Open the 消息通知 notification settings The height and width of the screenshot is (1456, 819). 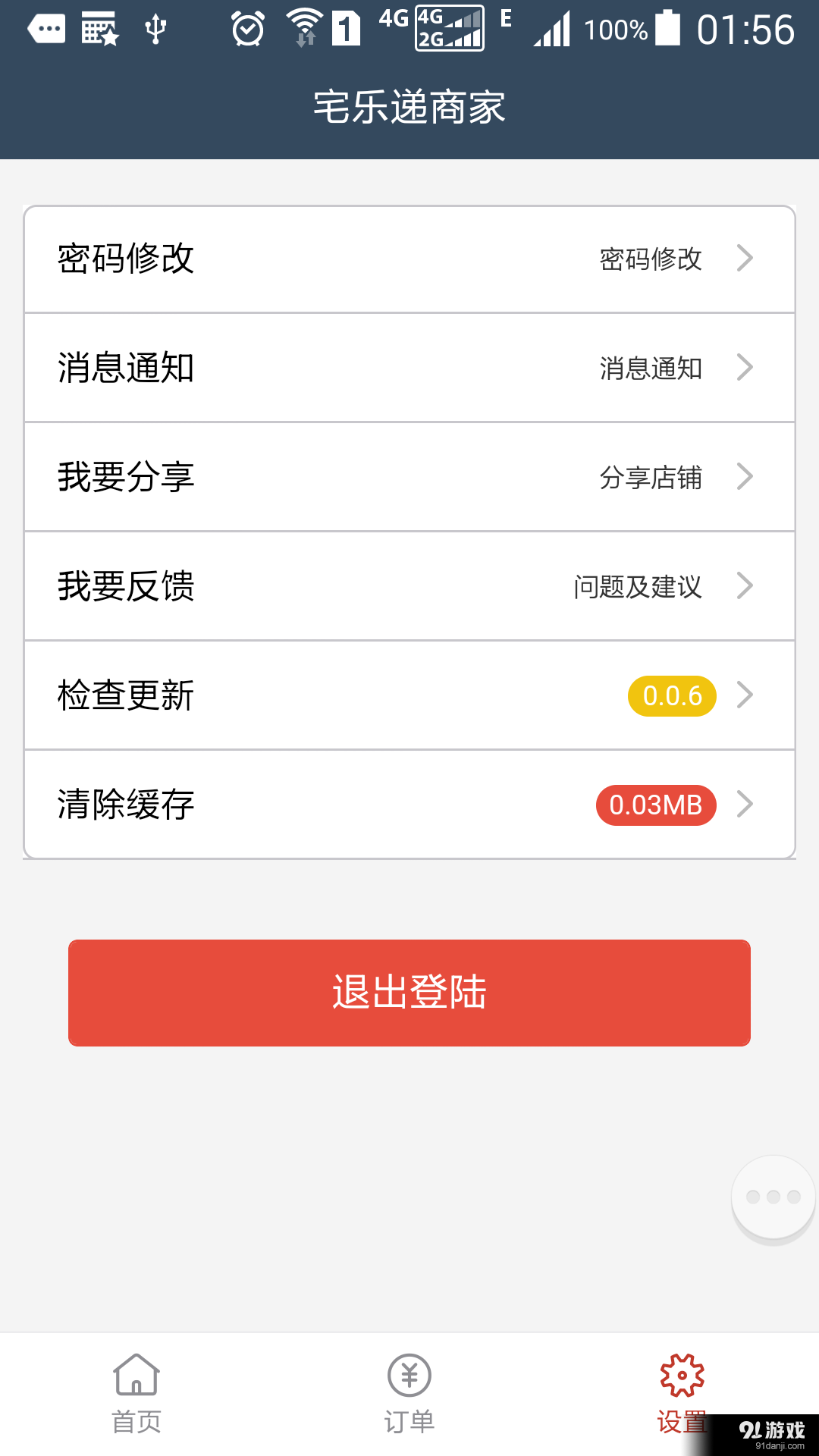coord(409,369)
